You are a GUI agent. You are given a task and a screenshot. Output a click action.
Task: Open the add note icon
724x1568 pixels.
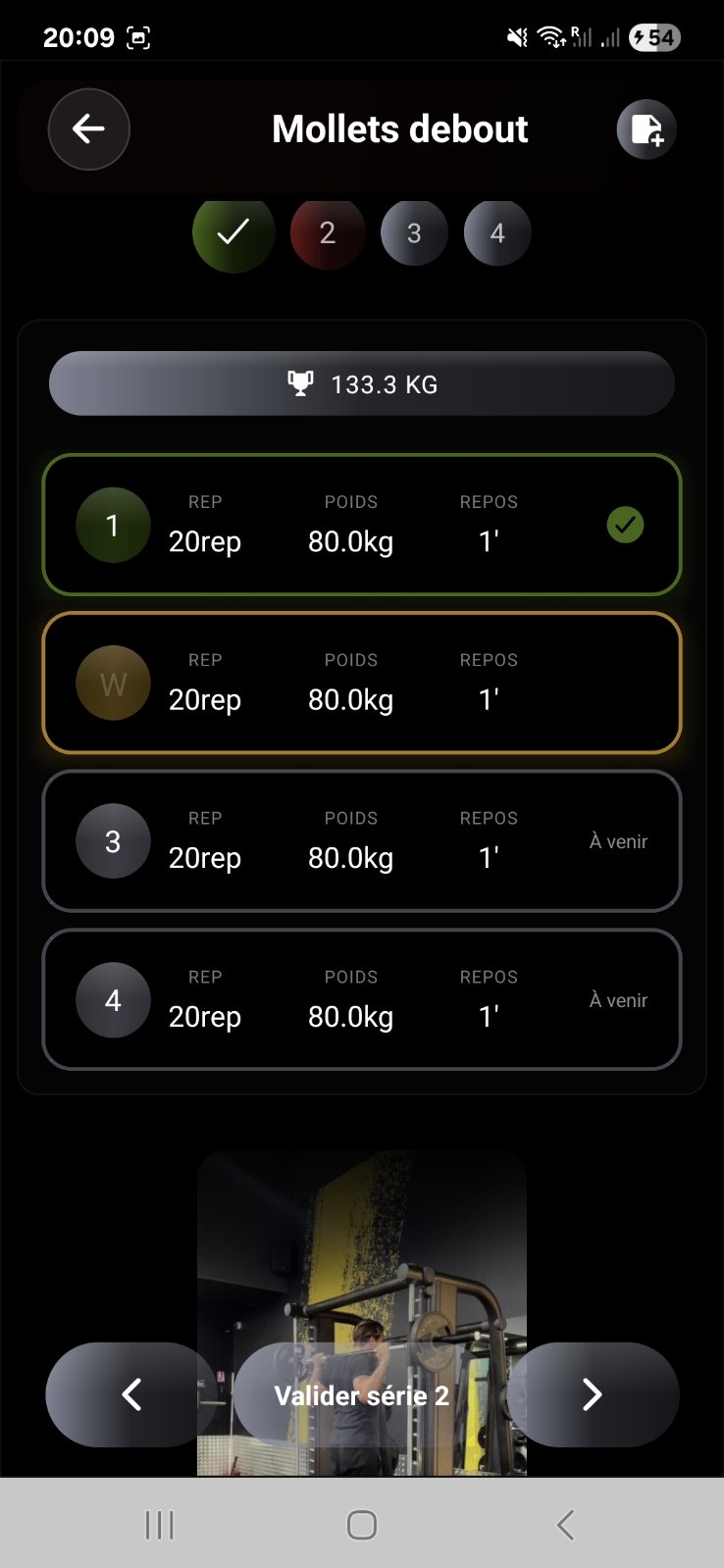point(646,129)
